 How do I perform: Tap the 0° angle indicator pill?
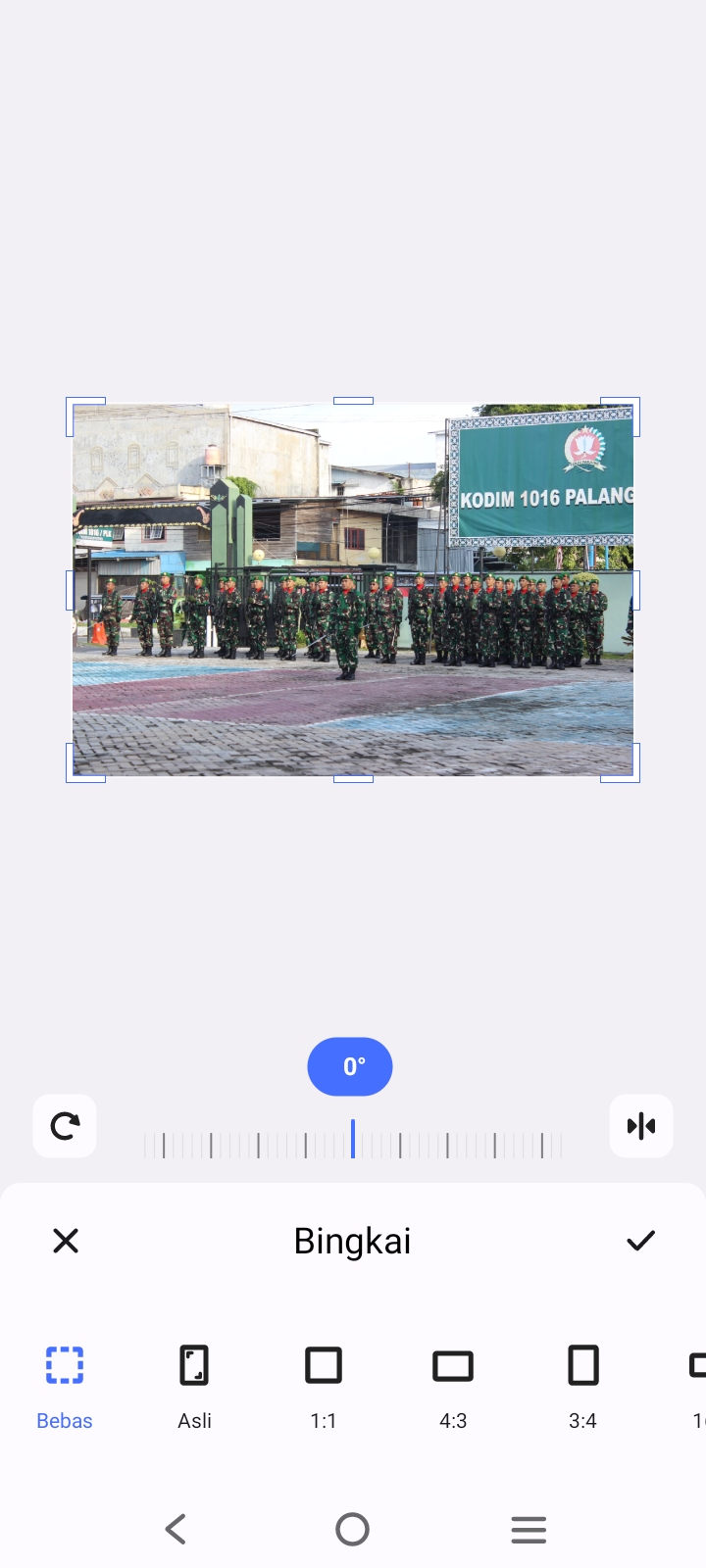(350, 1066)
